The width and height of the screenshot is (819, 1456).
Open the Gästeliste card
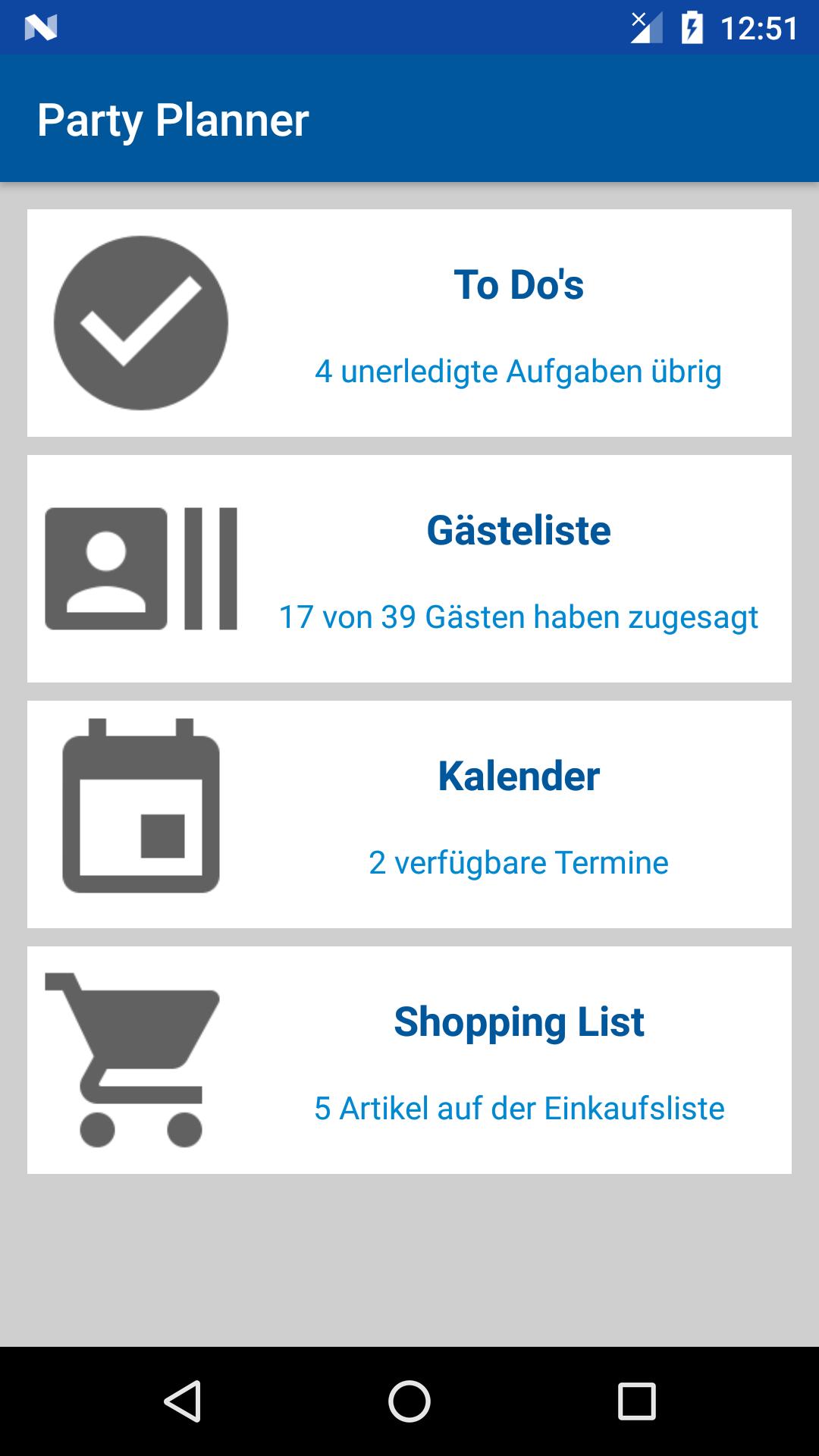point(409,569)
